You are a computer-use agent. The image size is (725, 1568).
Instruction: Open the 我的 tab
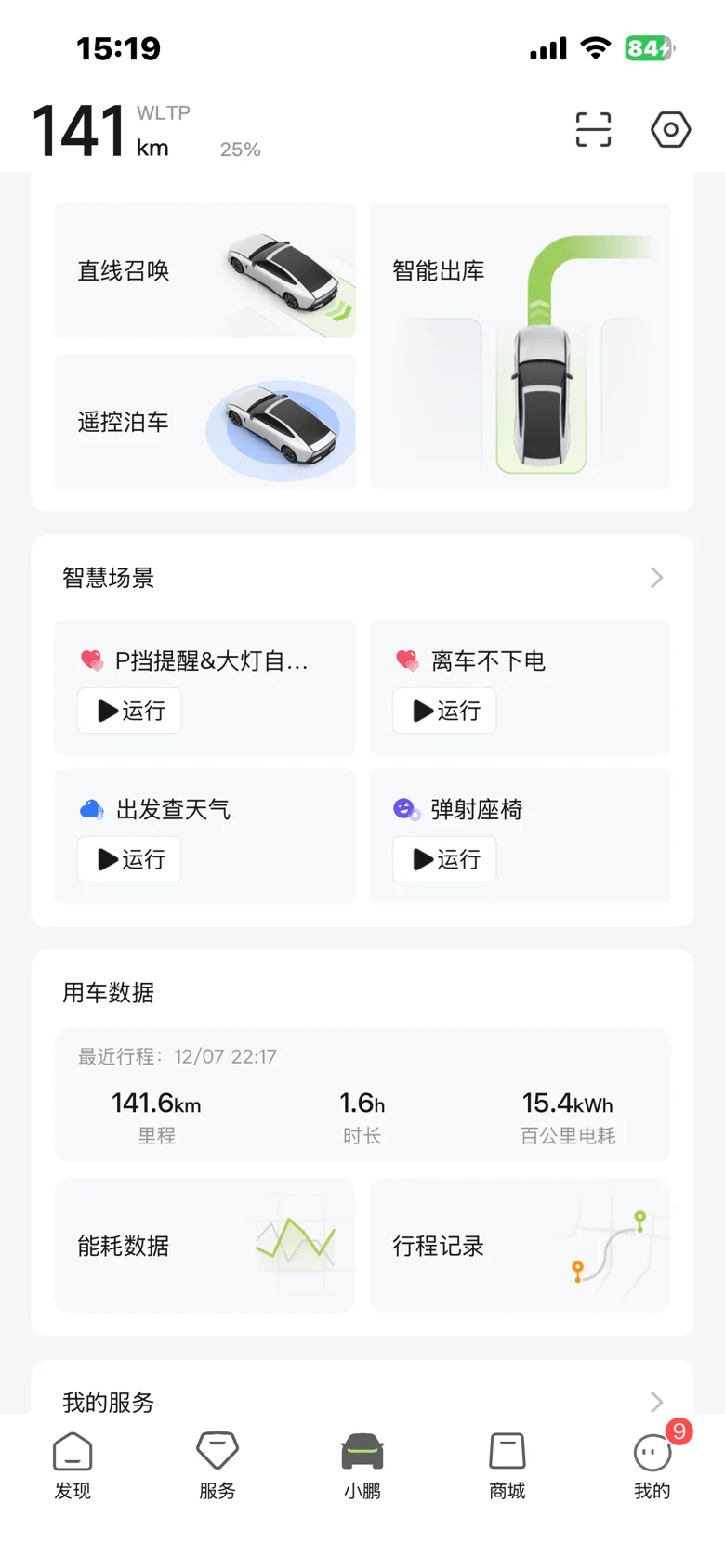[x=652, y=1465]
